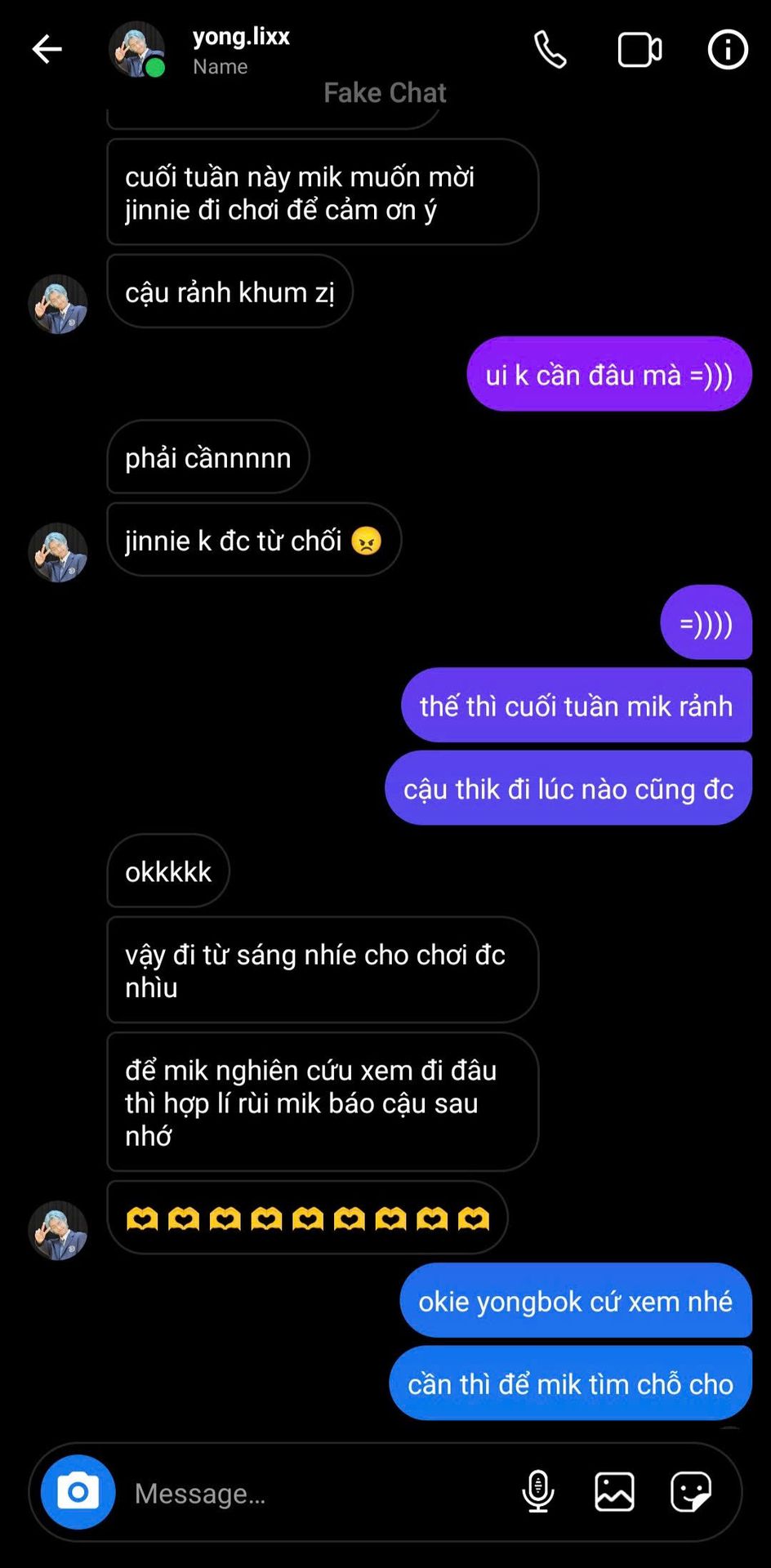The image size is (771, 1568).
Task: Open yong.lixx profile from header
Action: click(x=240, y=50)
